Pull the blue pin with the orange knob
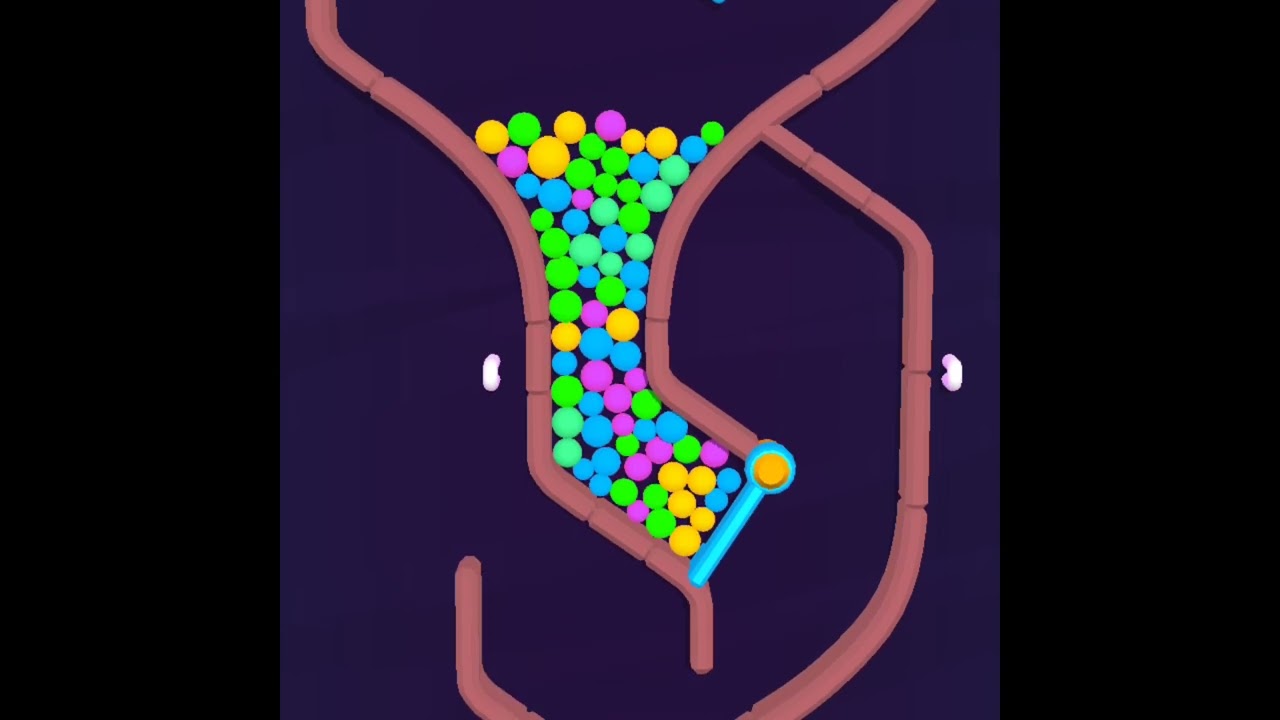Image resolution: width=1280 pixels, height=720 pixels. point(770,470)
